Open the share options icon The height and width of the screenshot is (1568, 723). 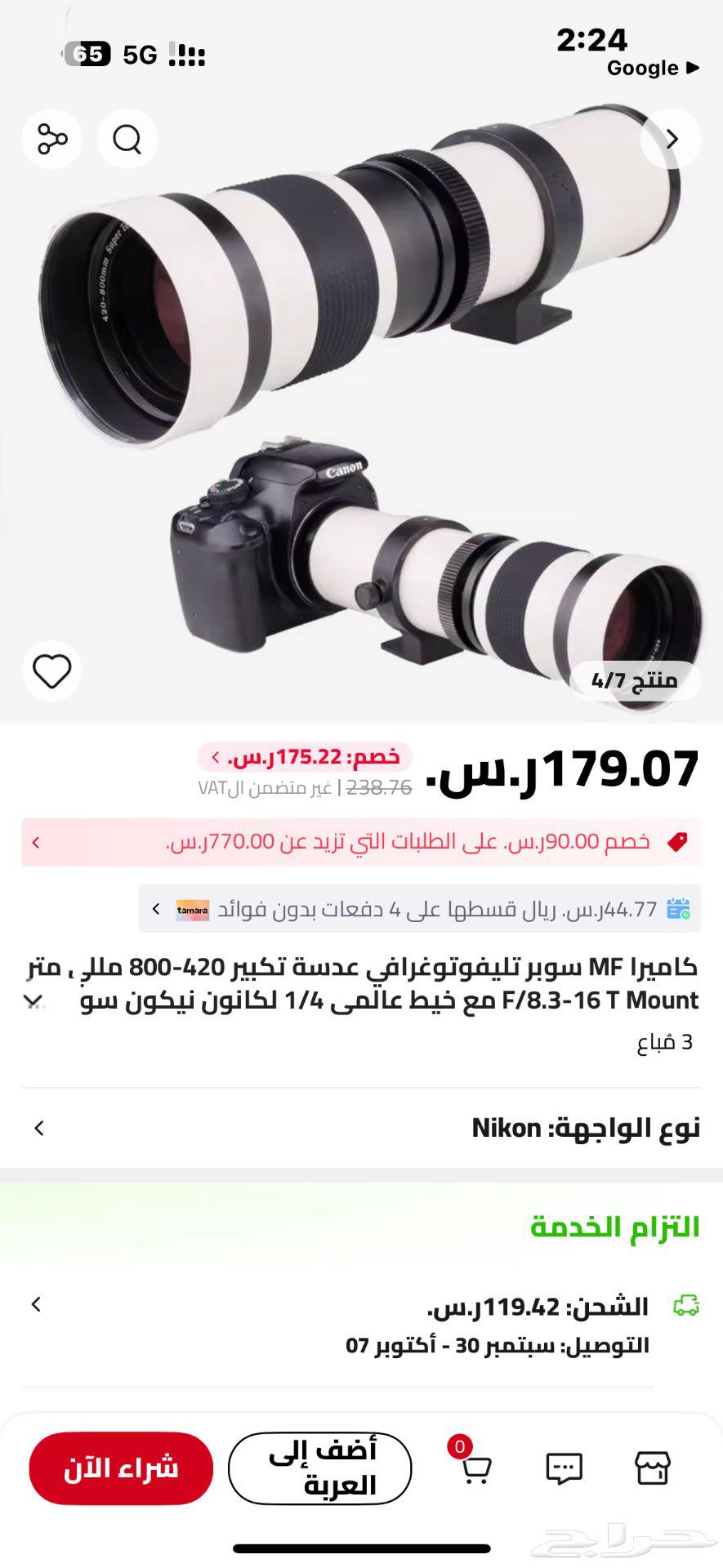(51, 140)
